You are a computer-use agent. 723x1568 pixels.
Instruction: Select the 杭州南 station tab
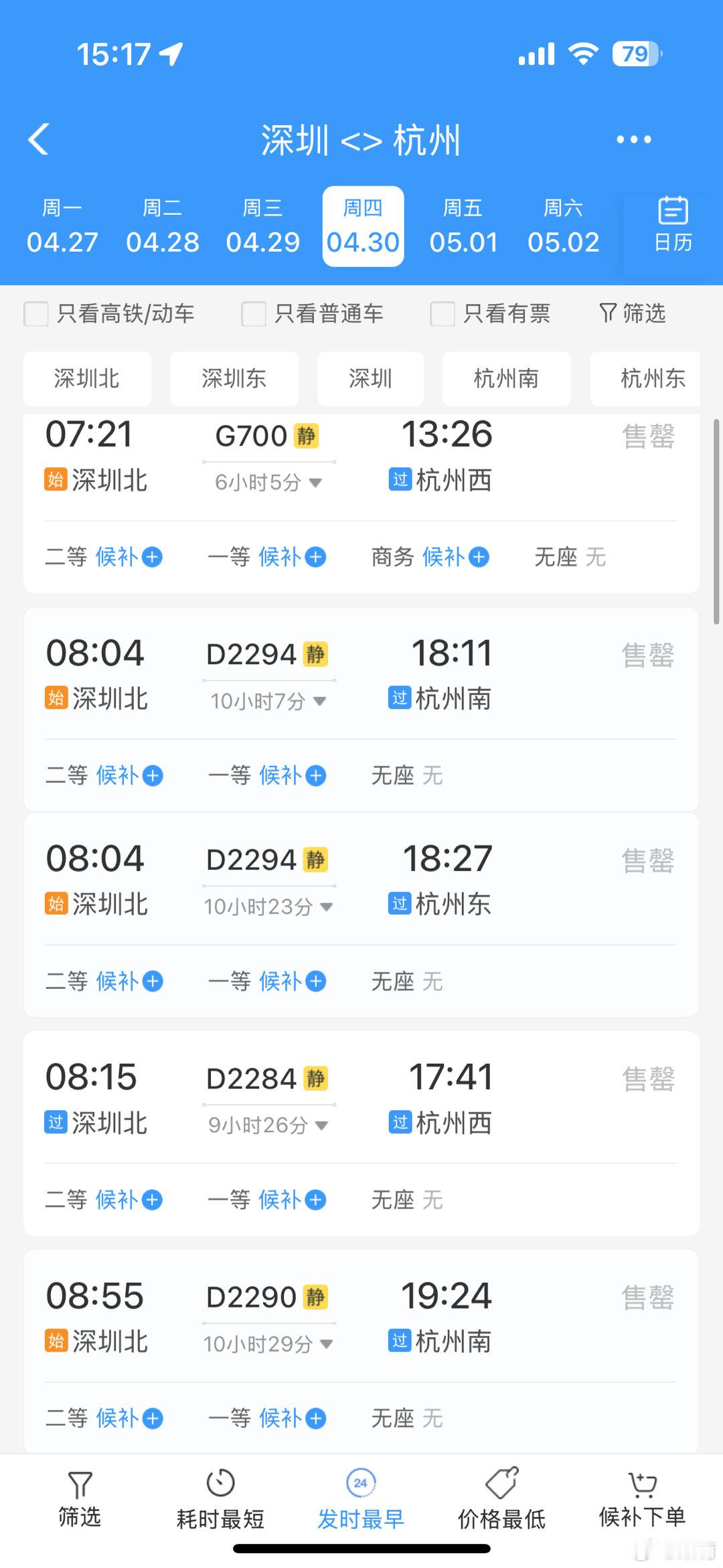pos(506,379)
